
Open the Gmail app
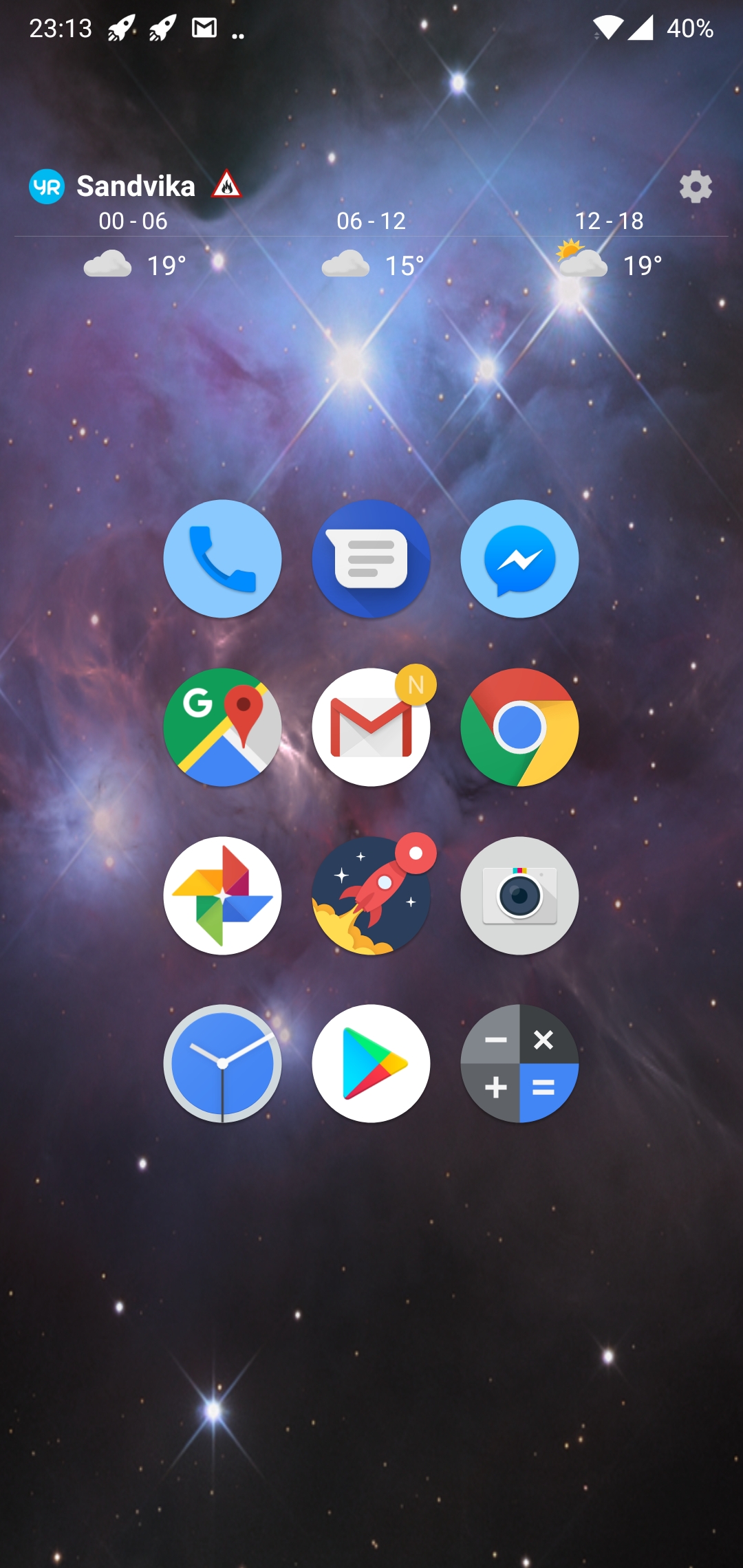371,727
